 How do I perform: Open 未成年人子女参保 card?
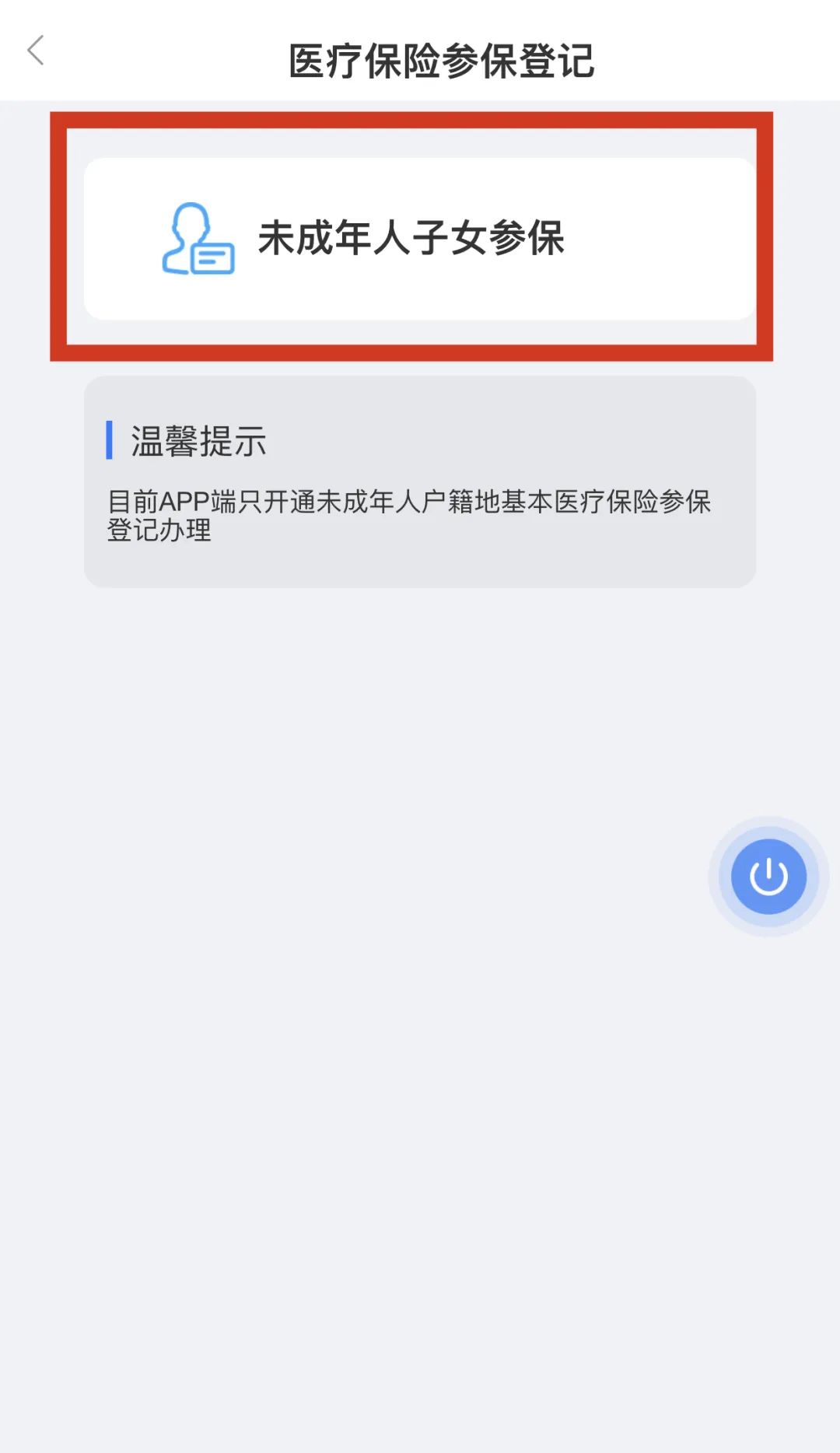419,239
